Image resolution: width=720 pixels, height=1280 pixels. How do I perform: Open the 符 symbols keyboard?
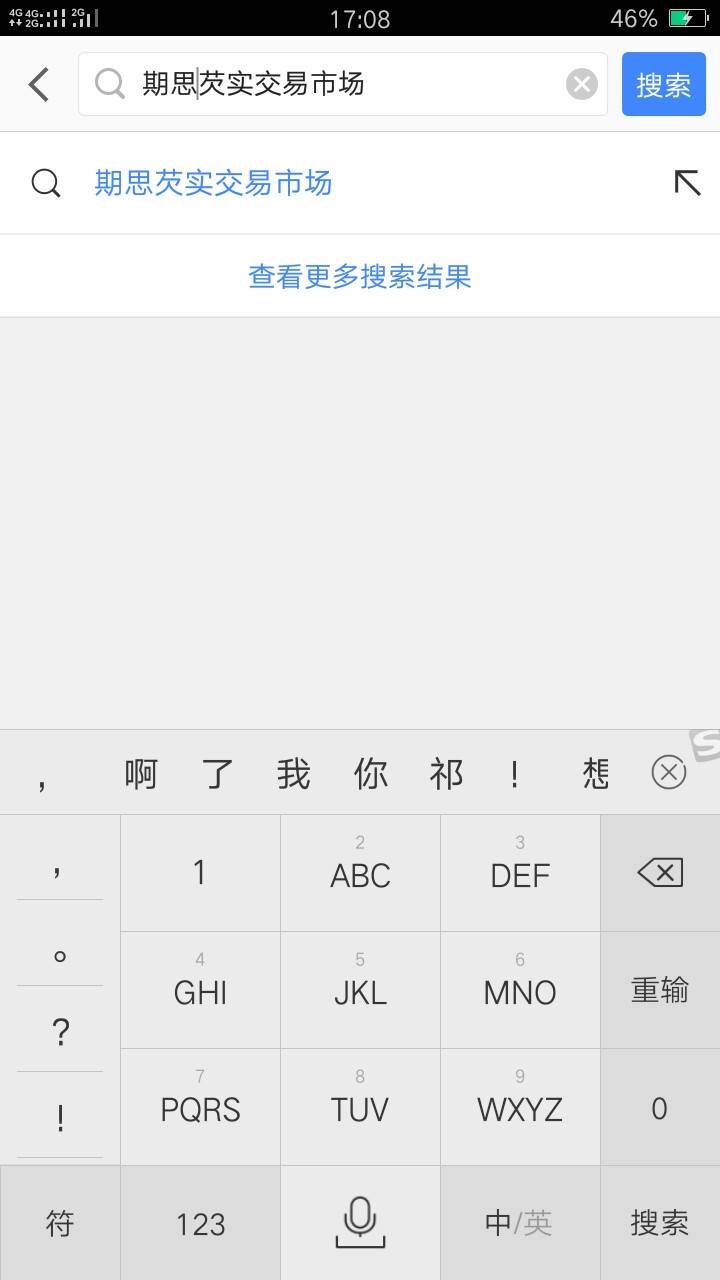pyautogui.click(x=60, y=1222)
